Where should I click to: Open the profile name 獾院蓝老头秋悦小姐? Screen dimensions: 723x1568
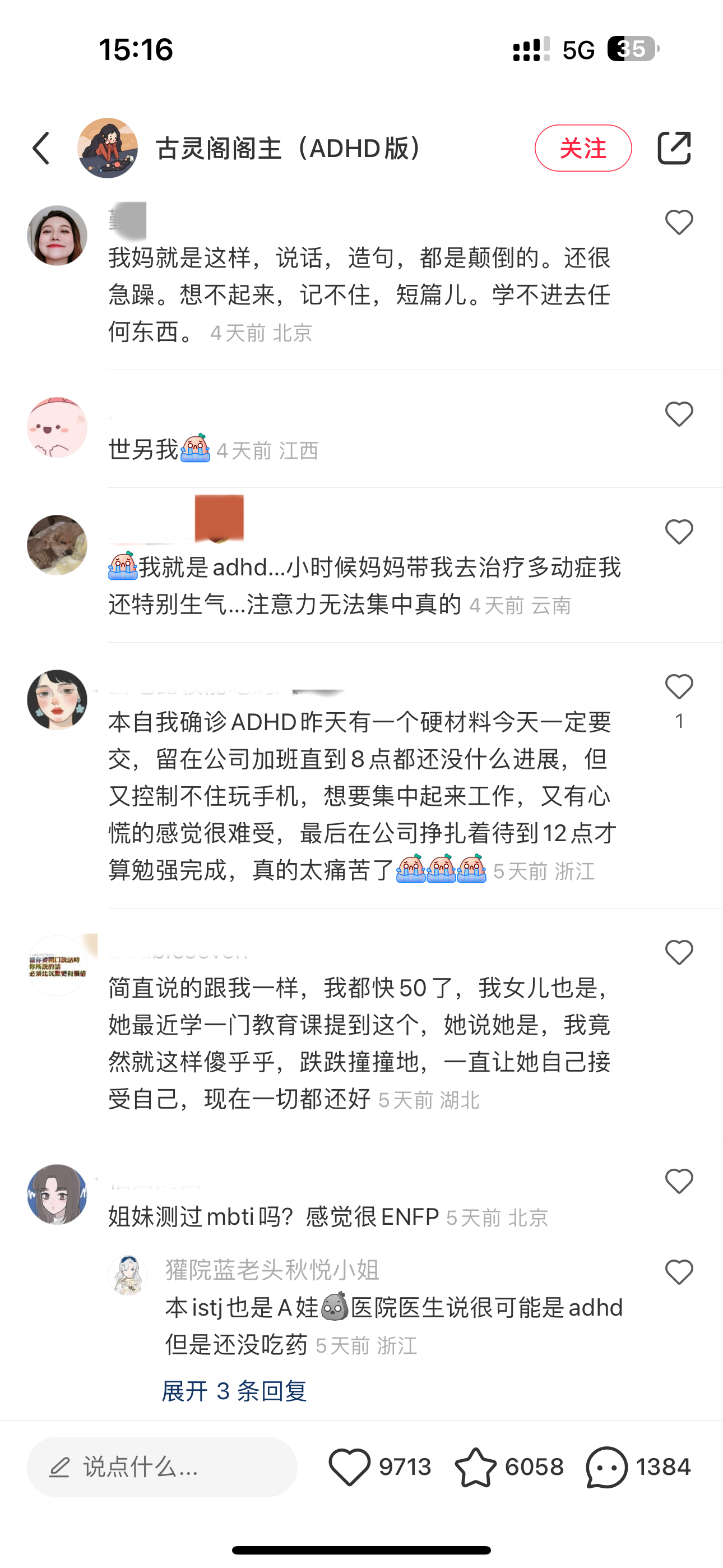(x=272, y=1270)
